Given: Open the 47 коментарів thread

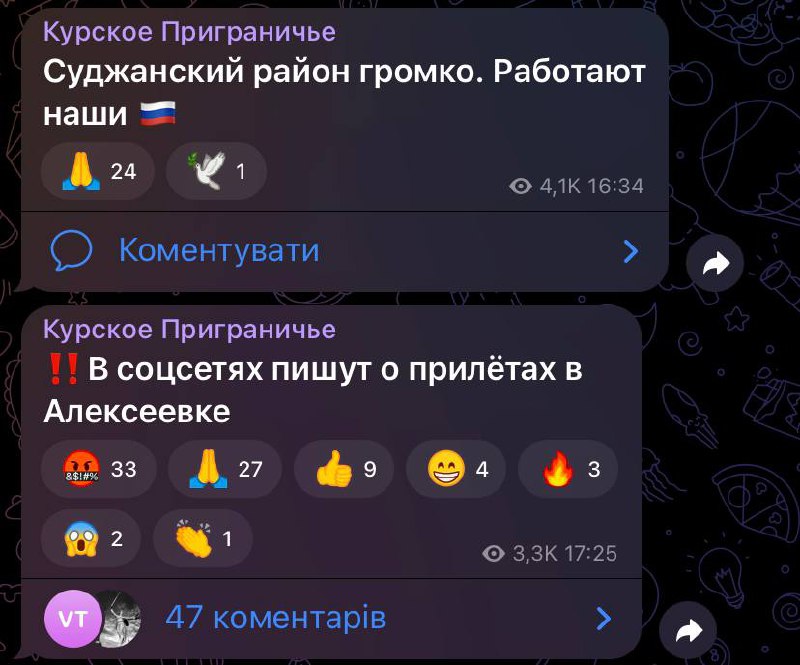Looking at the screenshot, I should click(x=275, y=617).
